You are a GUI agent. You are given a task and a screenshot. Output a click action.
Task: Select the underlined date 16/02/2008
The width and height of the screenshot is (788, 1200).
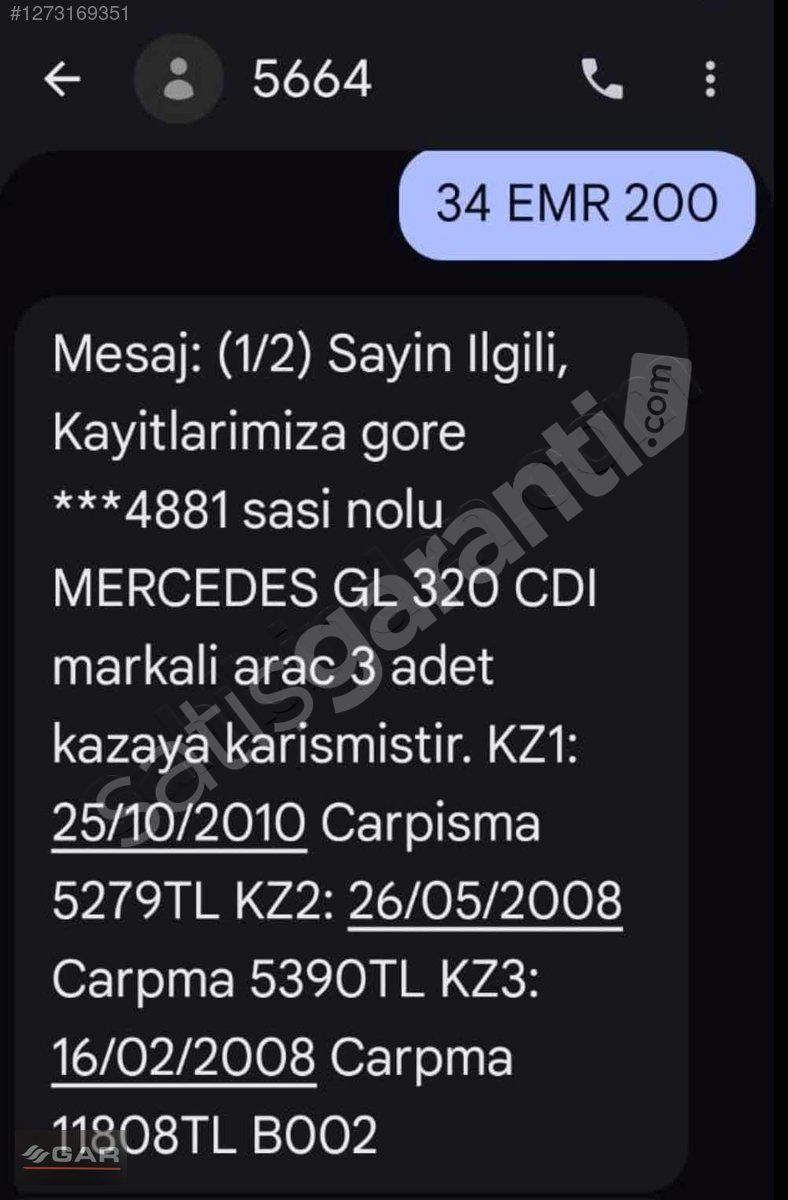[x=184, y=1057]
